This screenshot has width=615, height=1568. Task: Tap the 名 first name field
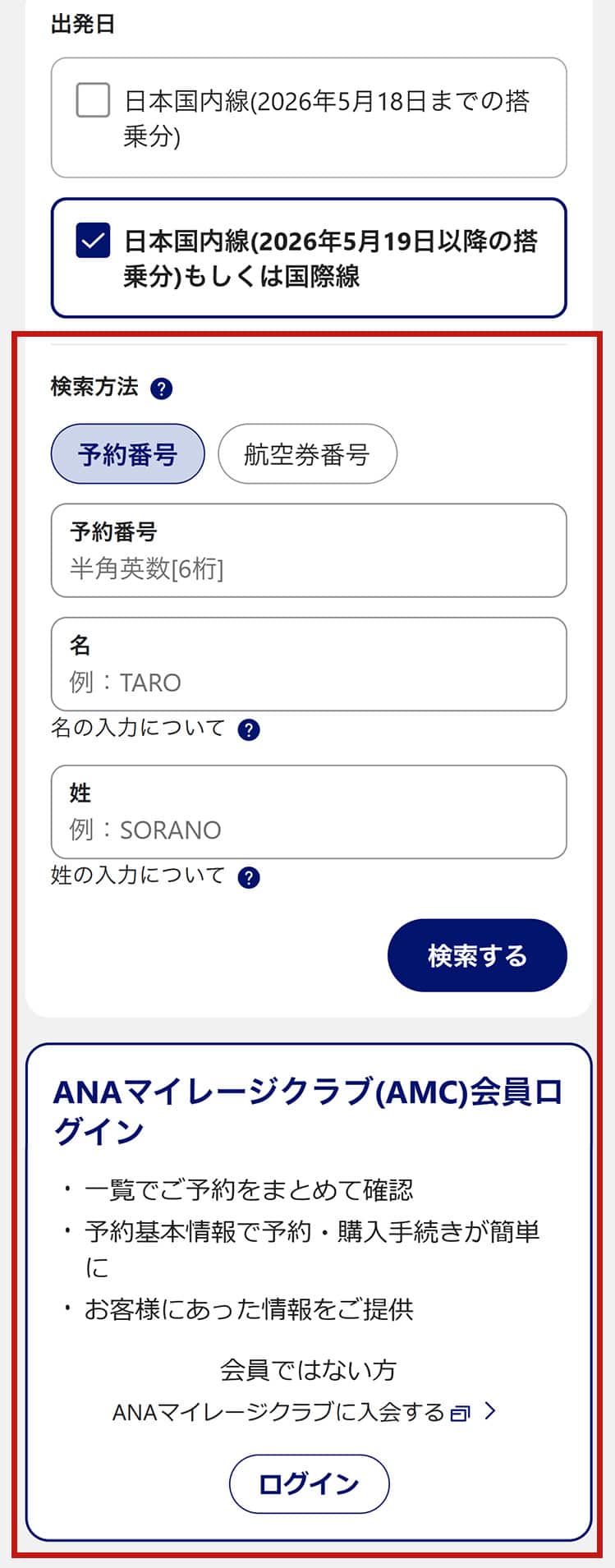click(x=309, y=664)
